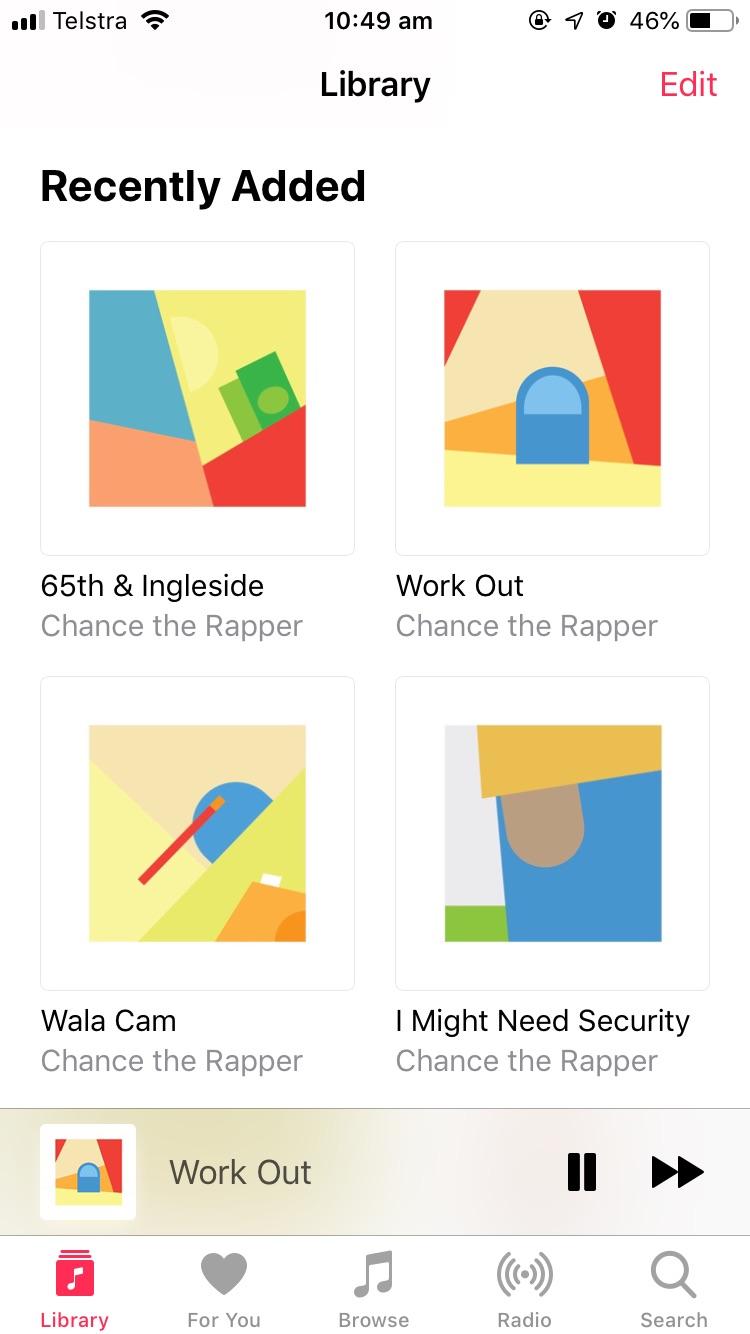Open the Work Out album tile
Viewport: 750px width, 1334px height.
click(552, 398)
